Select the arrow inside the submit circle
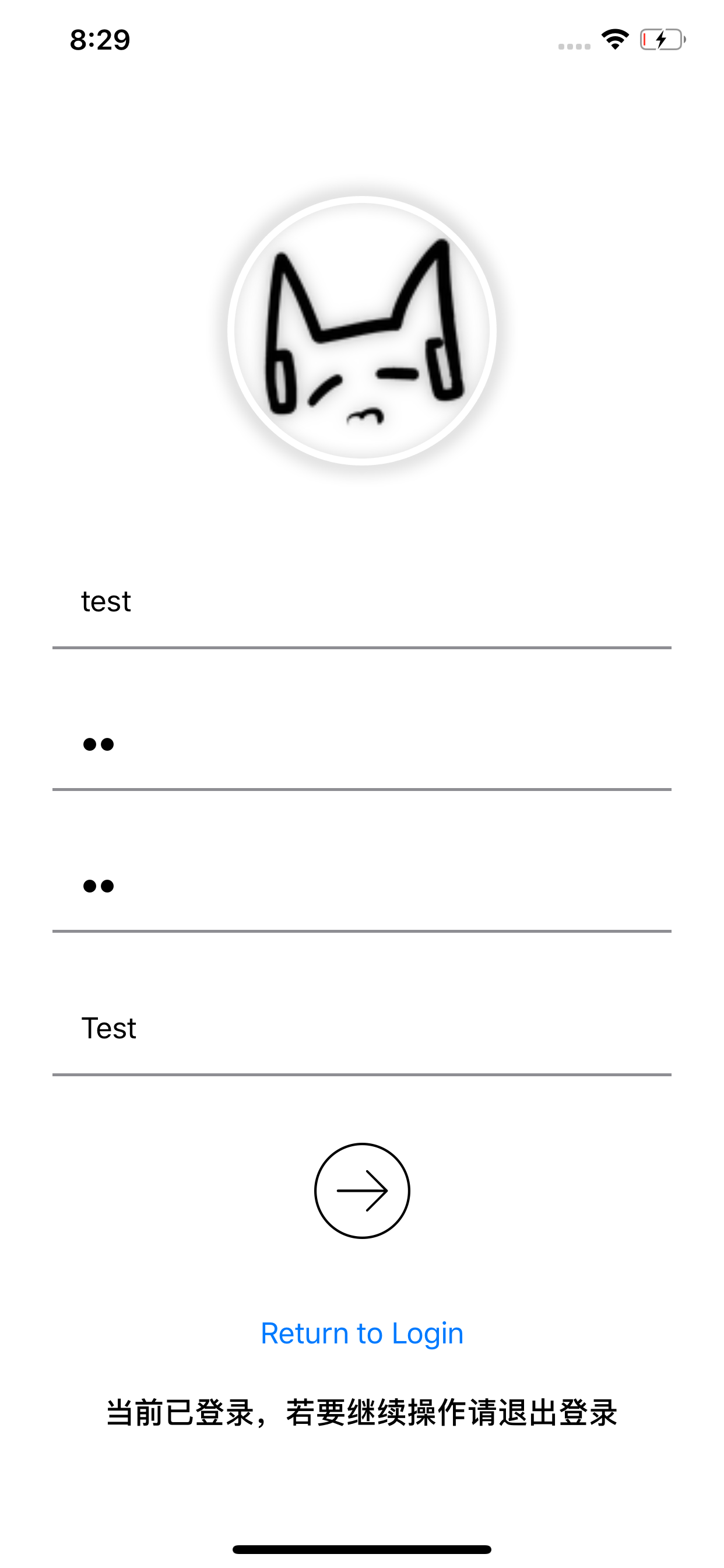Viewport: 724px width, 1568px height. coord(362,1192)
